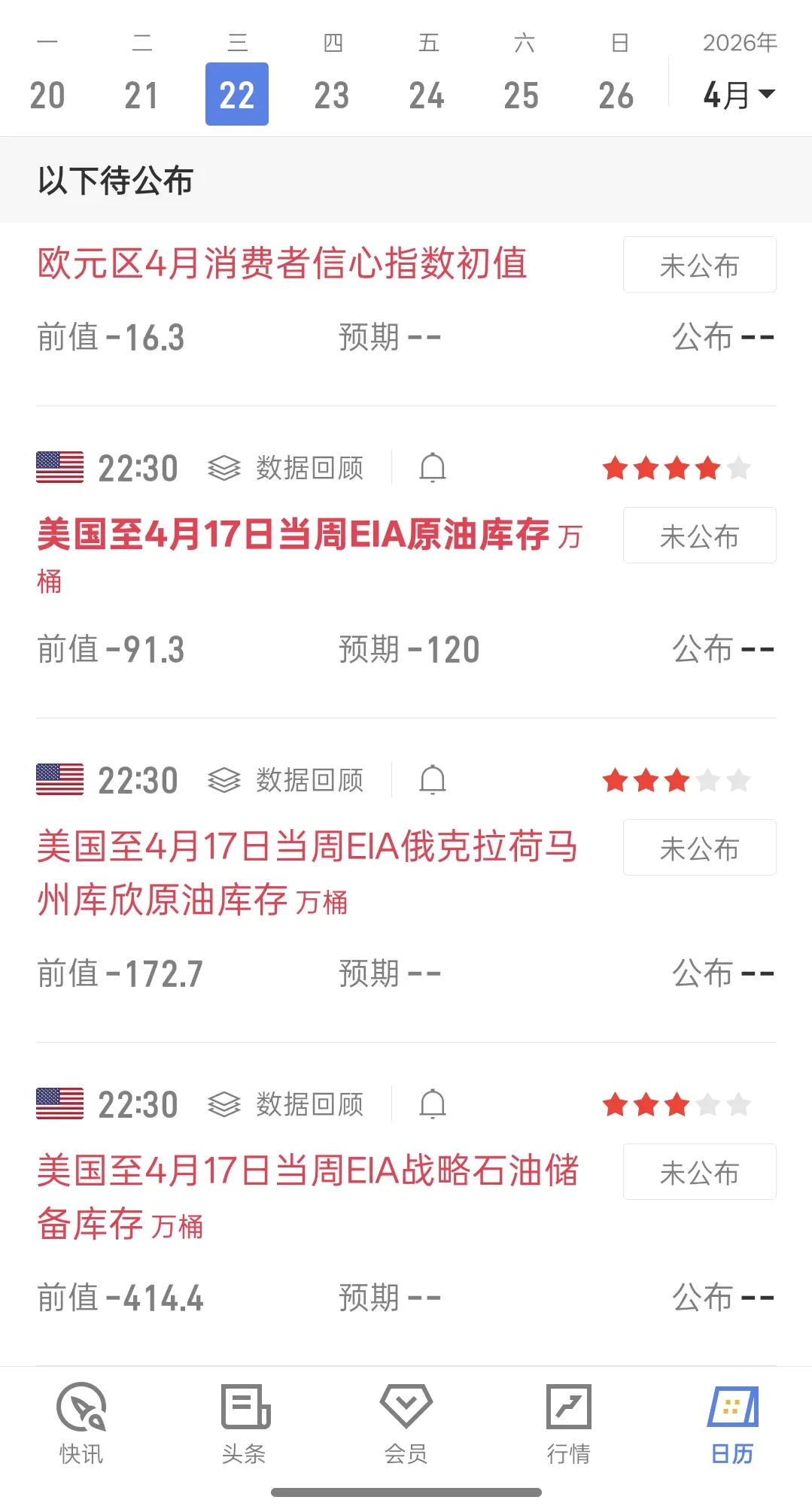The height and width of the screenshot is (1512, 812).
Task: Open the 会员 tab
Action: (x=406, y=1423)
